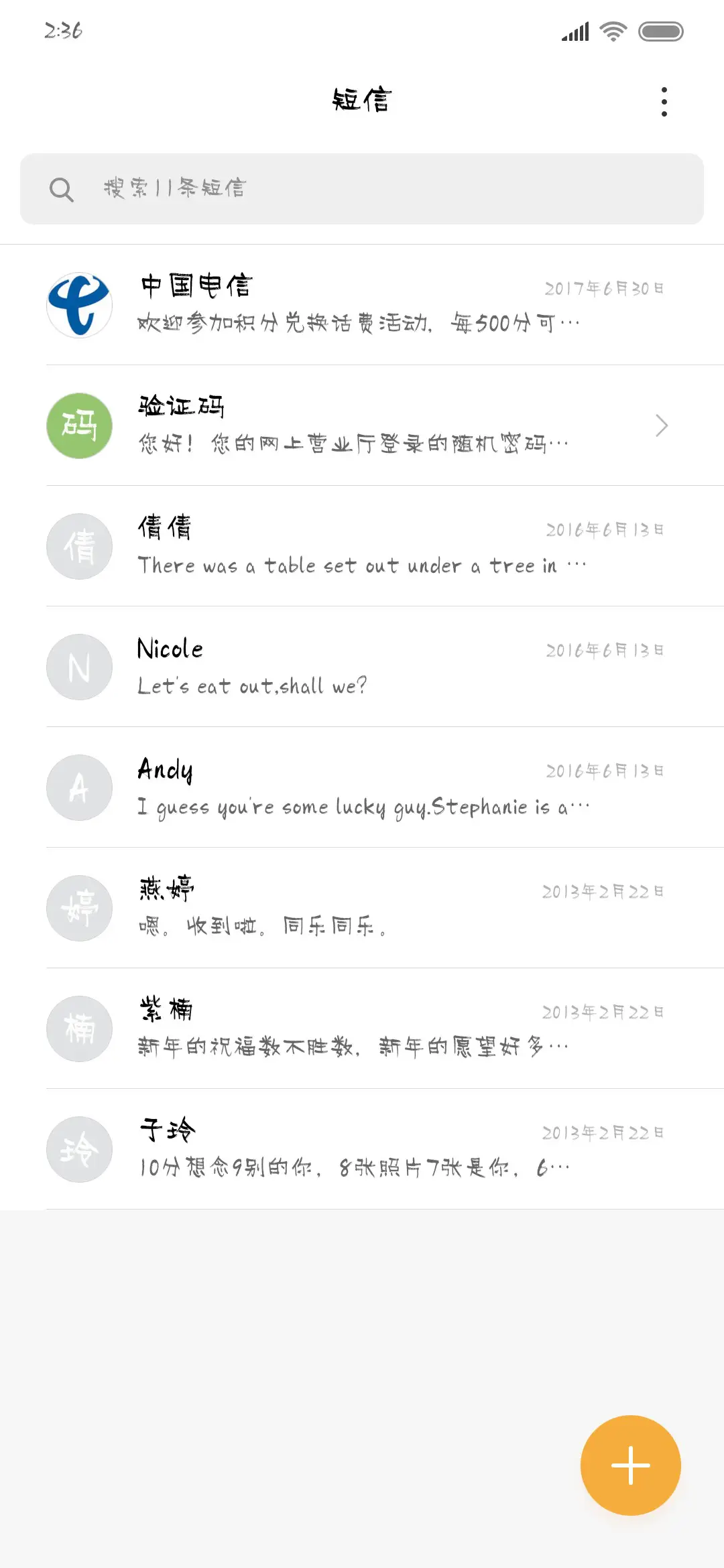Open Andy's message about Stephanie

(362, 787)
